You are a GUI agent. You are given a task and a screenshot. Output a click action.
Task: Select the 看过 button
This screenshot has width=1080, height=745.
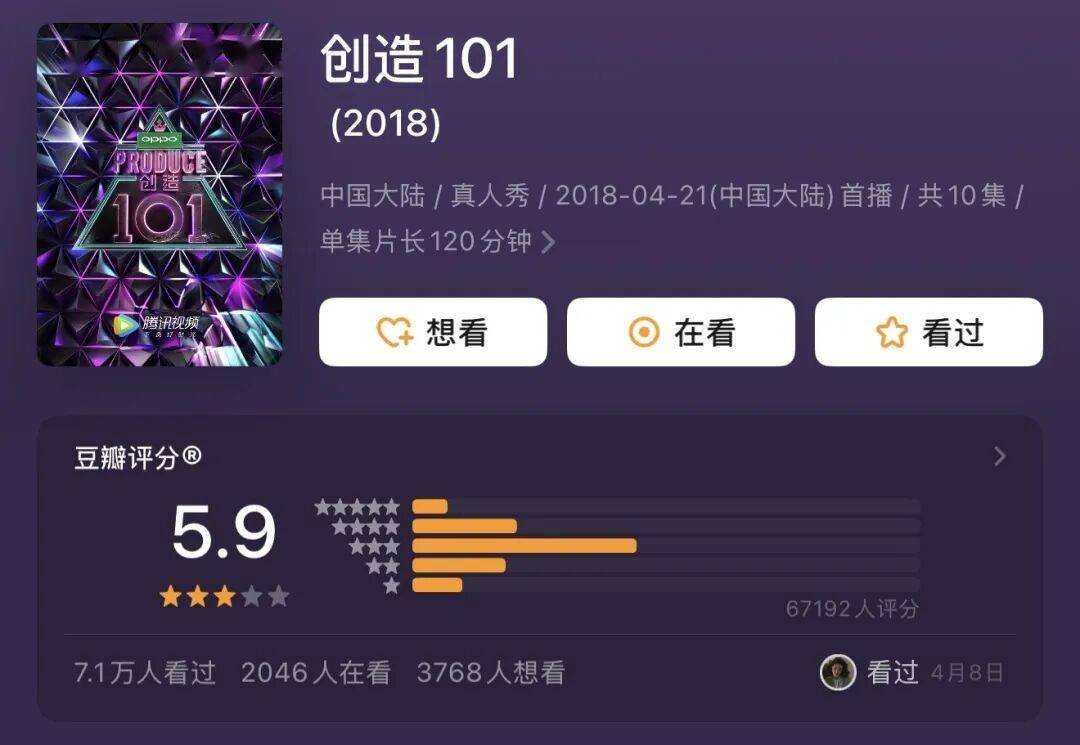pyautogui.click(x=928, y=332)
